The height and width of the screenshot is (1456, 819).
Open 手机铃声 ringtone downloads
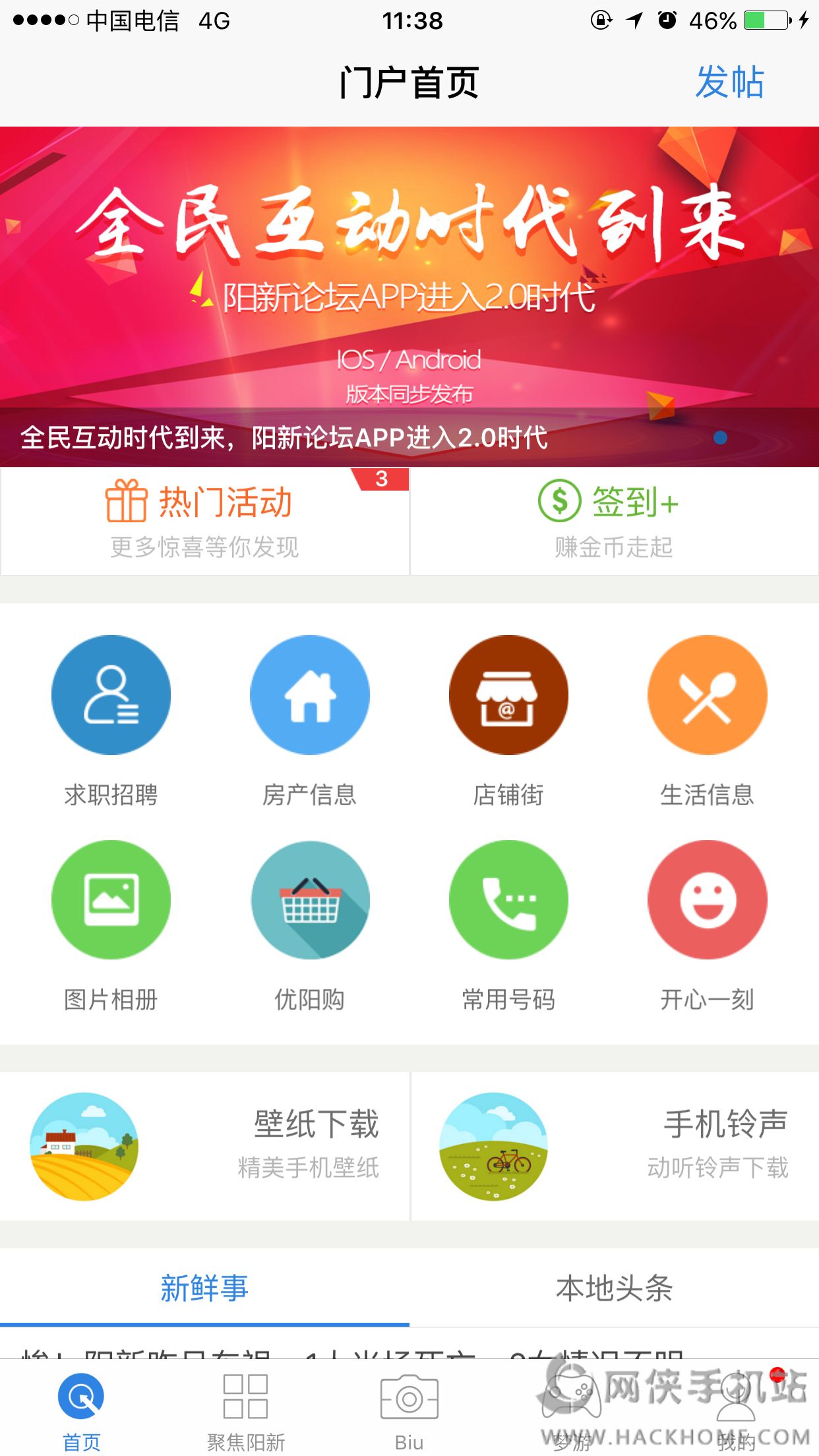click(615, 1146)
